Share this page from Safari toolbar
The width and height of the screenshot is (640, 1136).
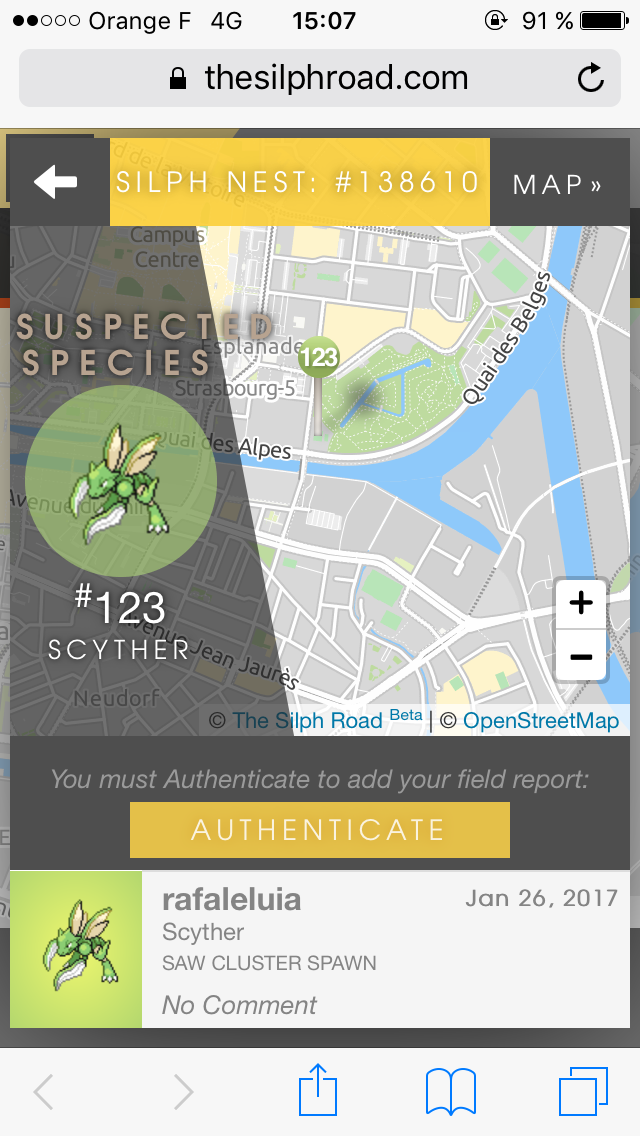[x=319, y=1090]
